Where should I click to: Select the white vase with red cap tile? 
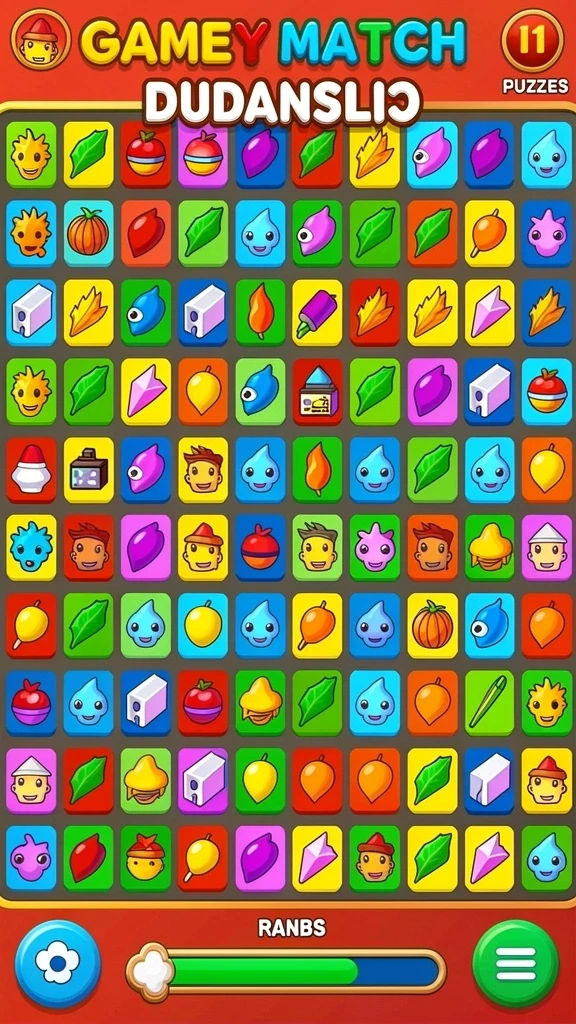point(31,470)
